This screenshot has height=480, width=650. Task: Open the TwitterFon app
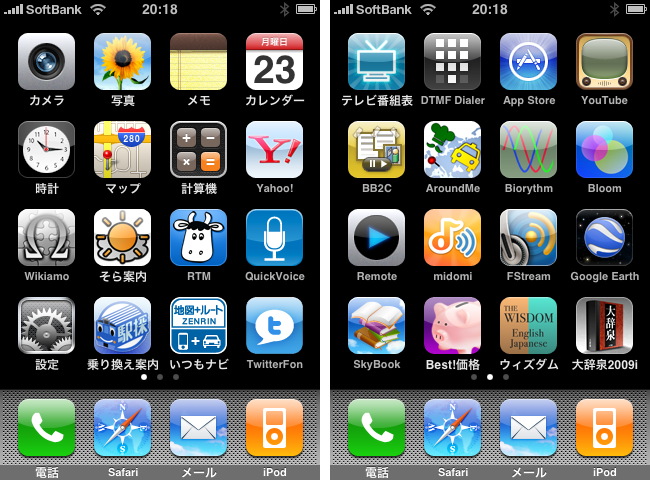[x=274, y=326]
